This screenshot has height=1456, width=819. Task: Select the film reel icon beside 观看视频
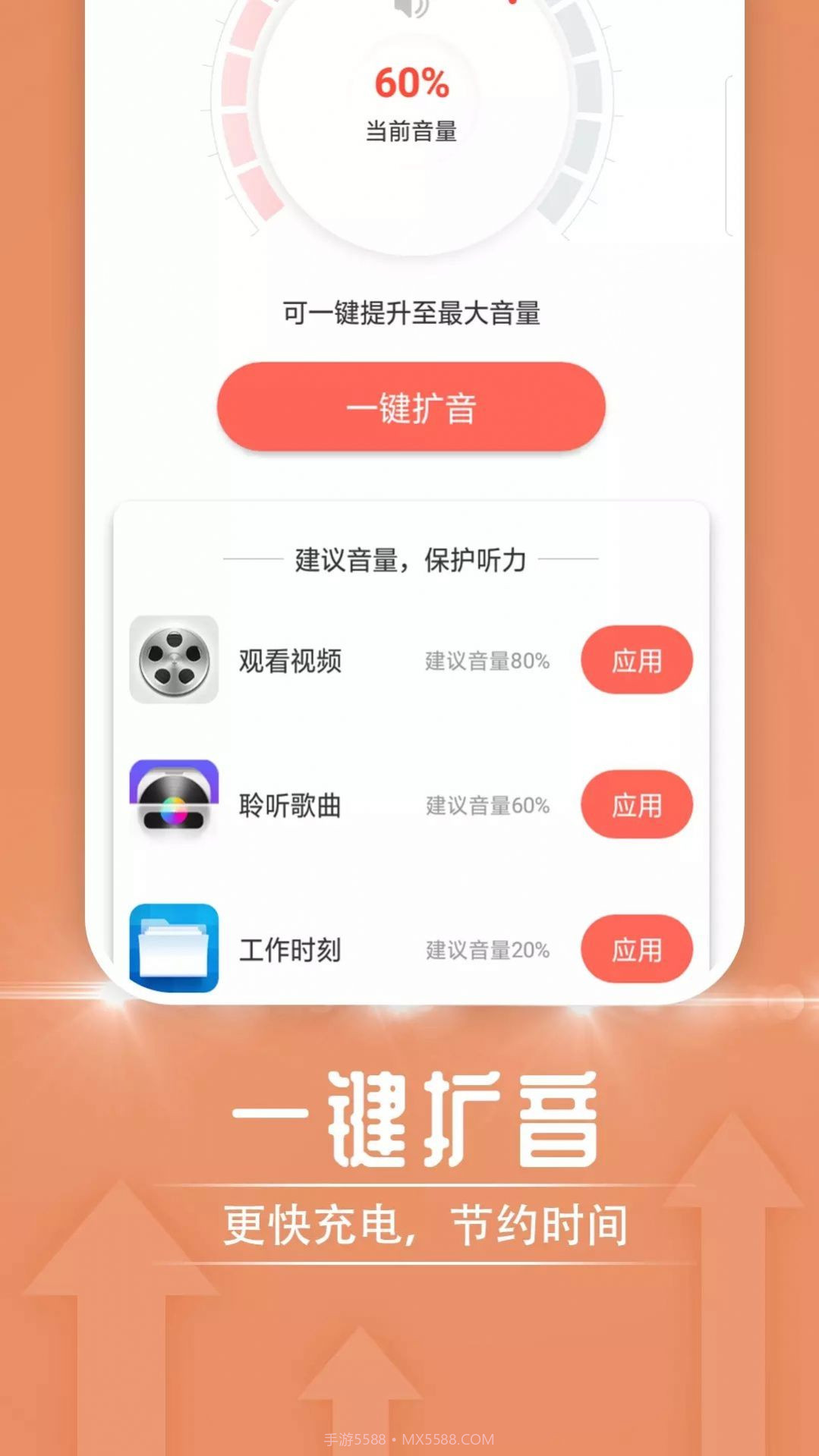pyautogui.click(x=173, y=659)
